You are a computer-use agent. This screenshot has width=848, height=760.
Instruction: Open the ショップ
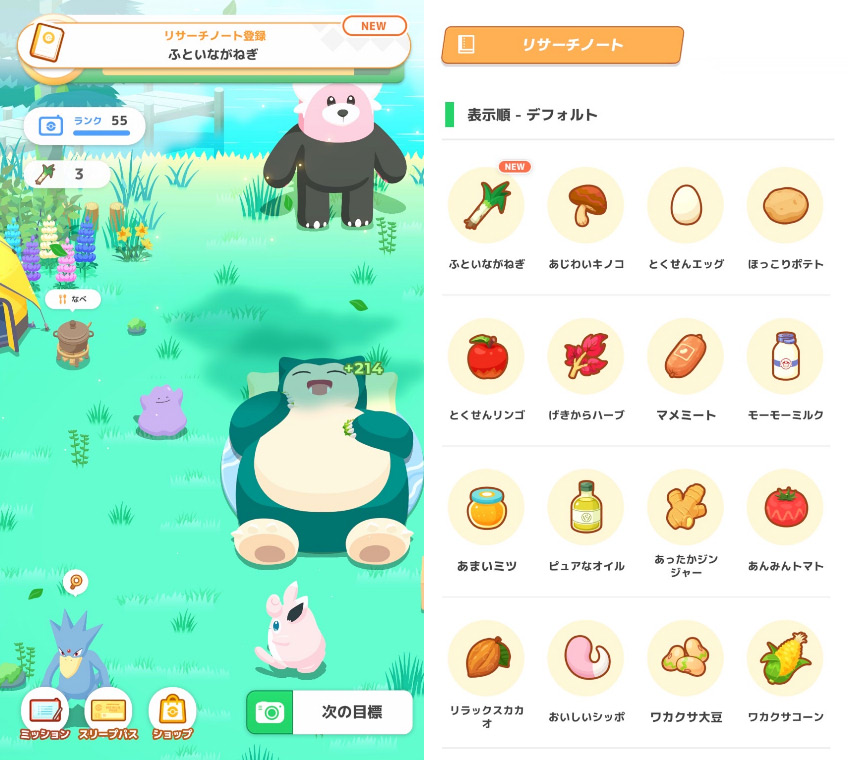tap(172, 713)
